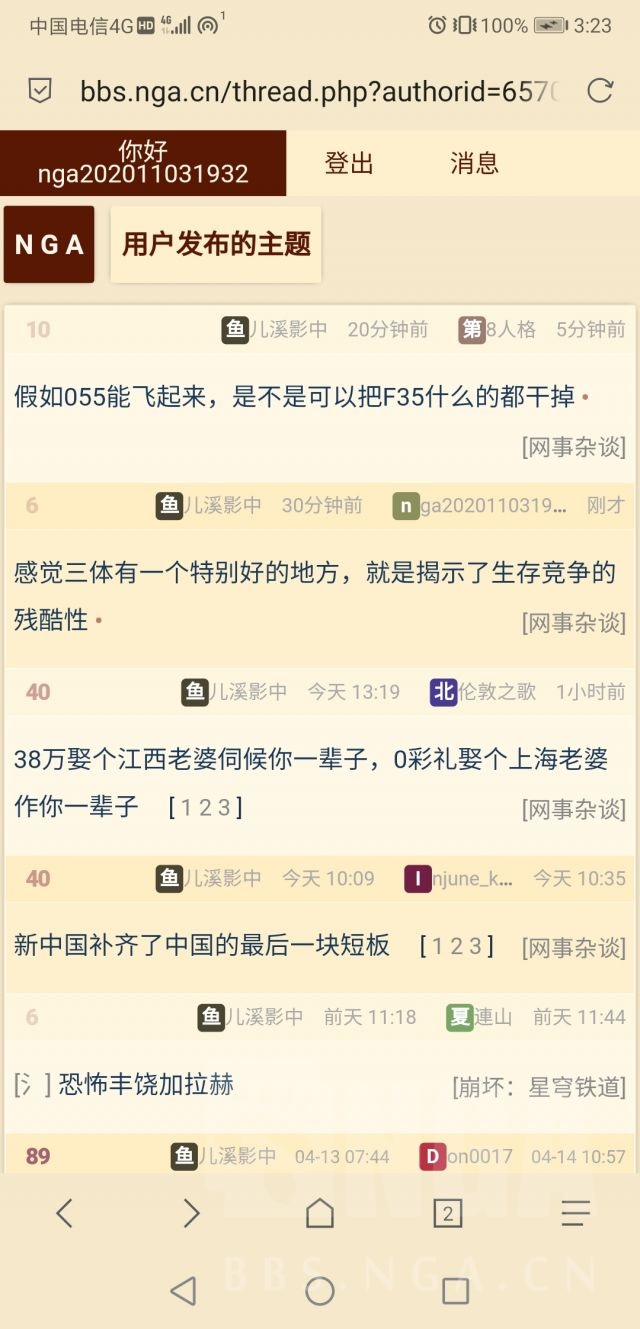
Task: Open 用户发布的主题 section
Action: 216,244
